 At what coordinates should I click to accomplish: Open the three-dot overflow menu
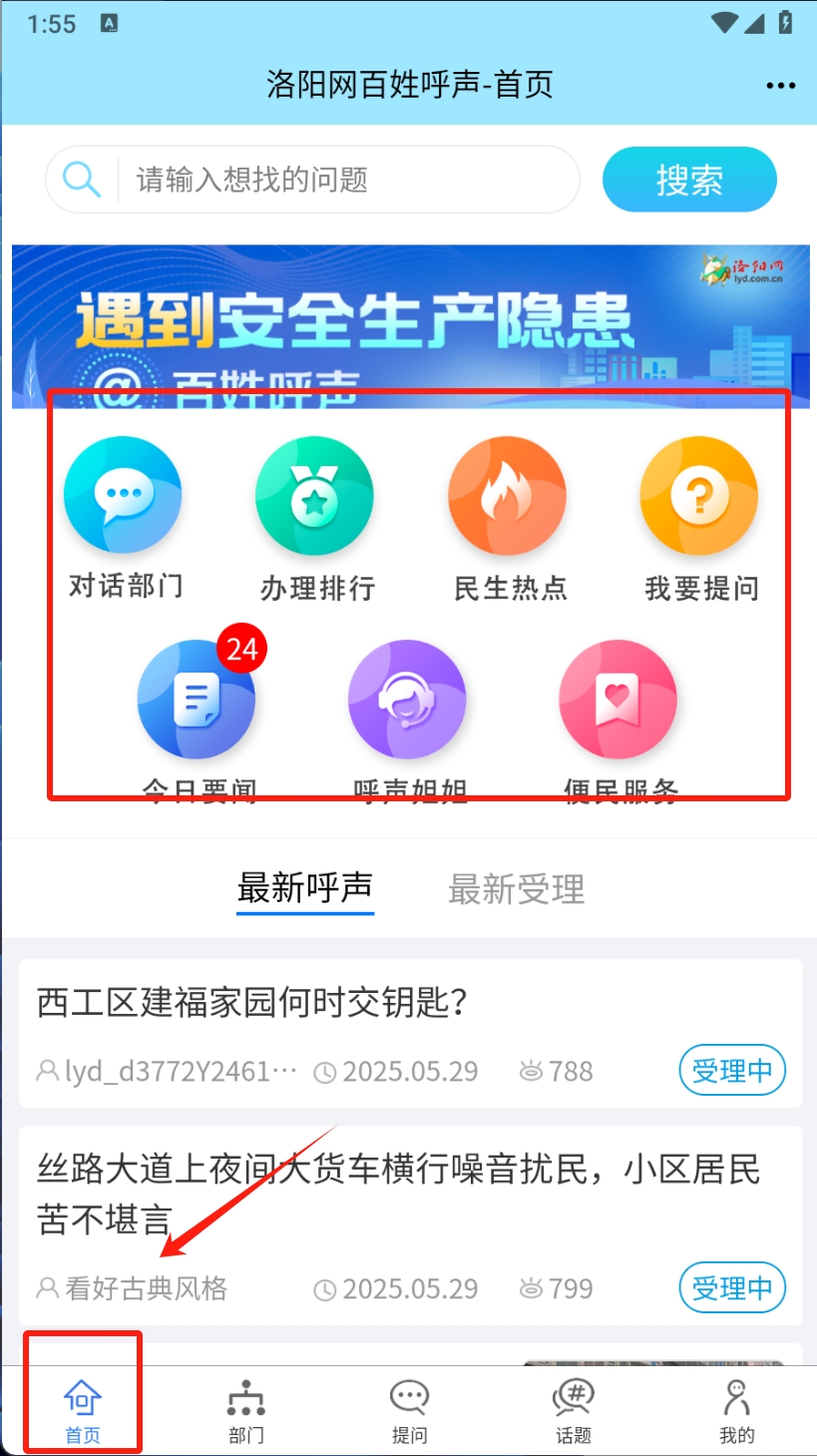(x=780, y=86)
